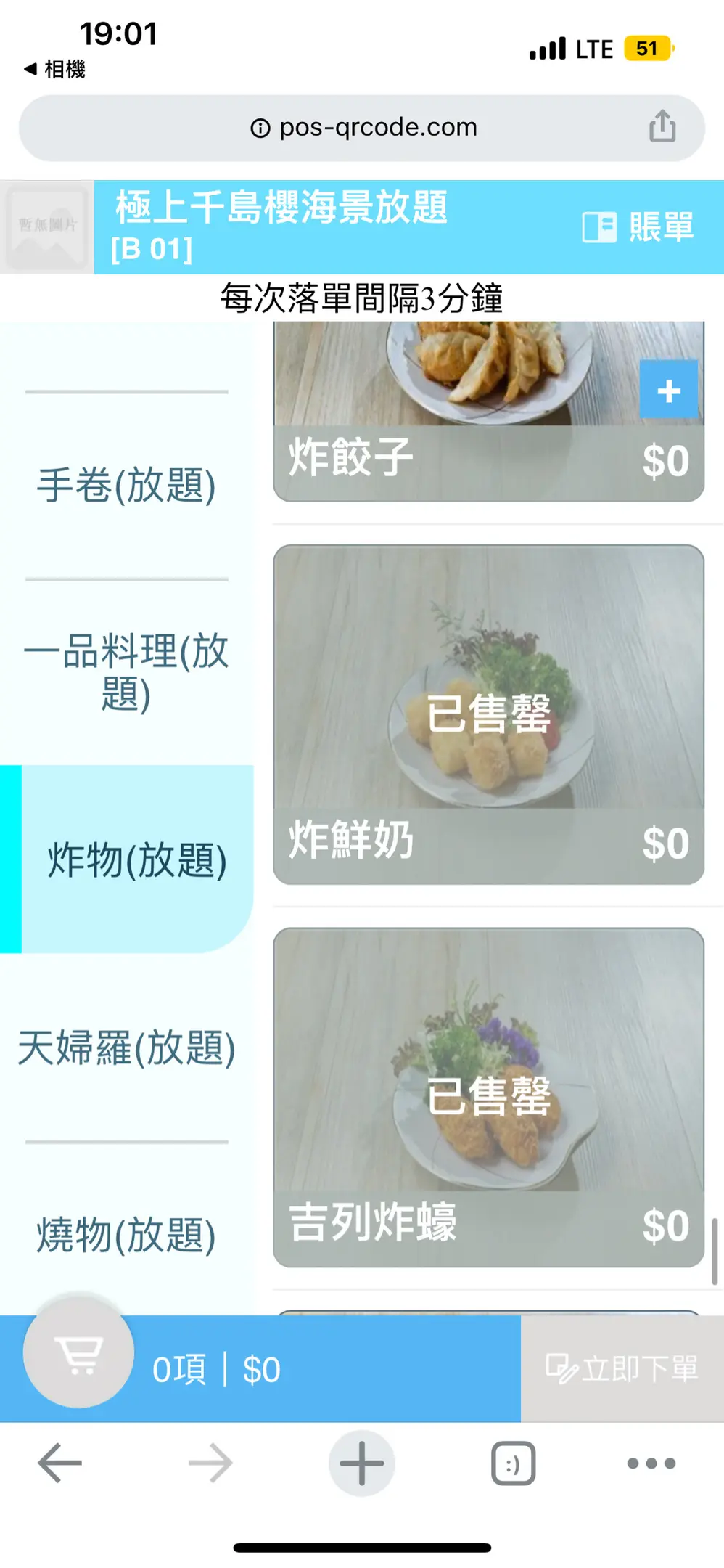Viewport: 724px width, 1568px height.
Task: Go to the 燒物(放題) category
Action: click(x=127, y=1235)
